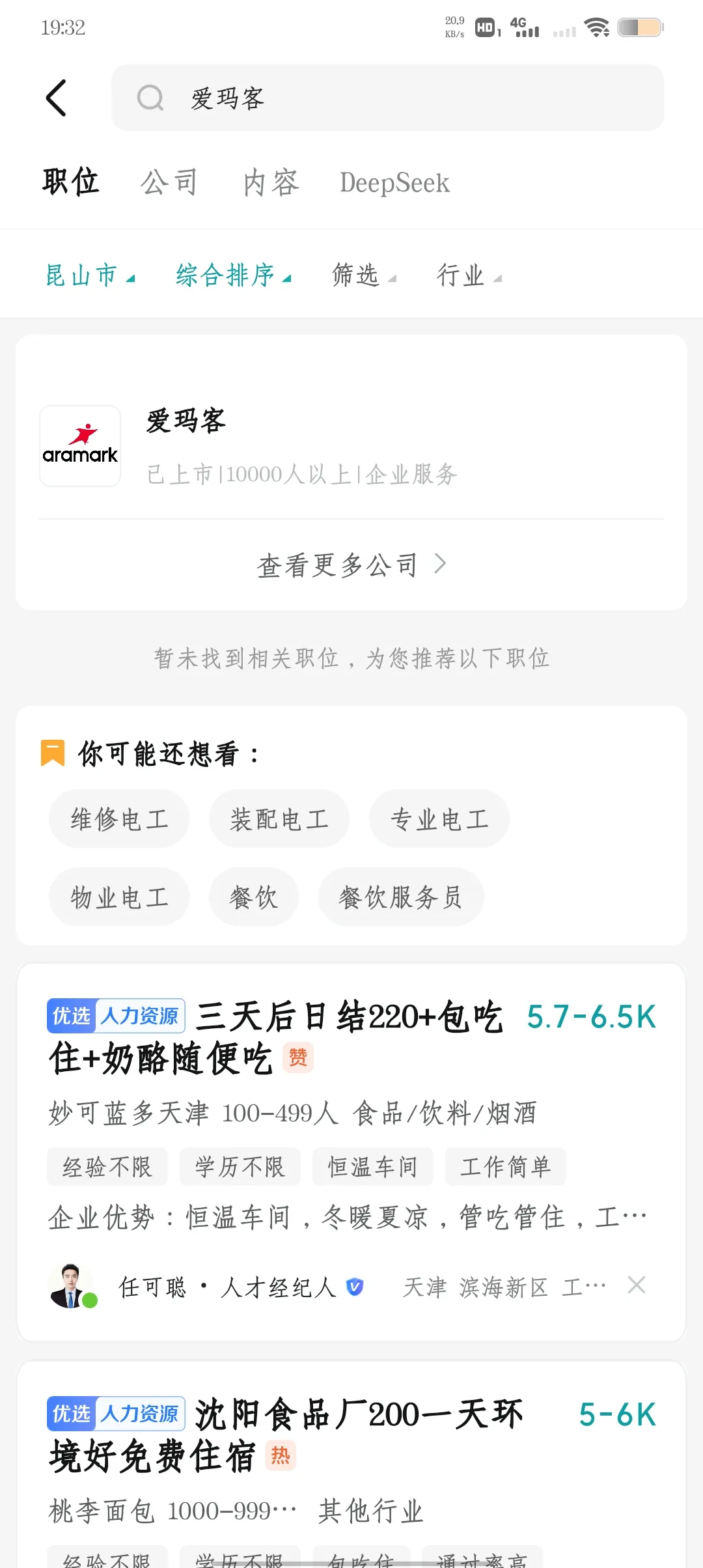Select the 餐饮服务员 suggestion chip

tap(400, 897)
